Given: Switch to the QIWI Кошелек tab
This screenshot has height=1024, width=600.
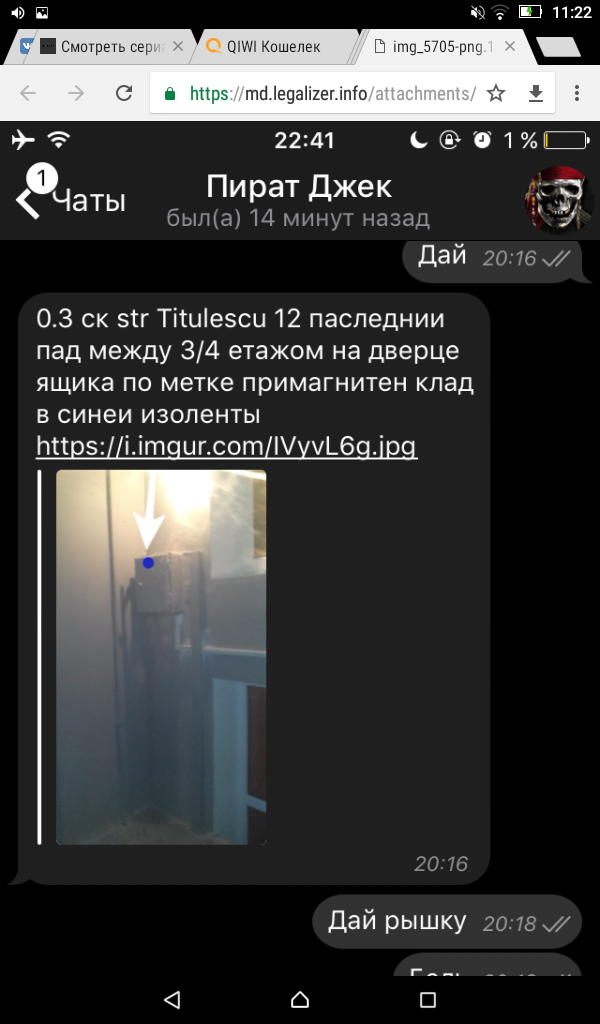Looking at the screenshot, I should [x=273, y=46].
